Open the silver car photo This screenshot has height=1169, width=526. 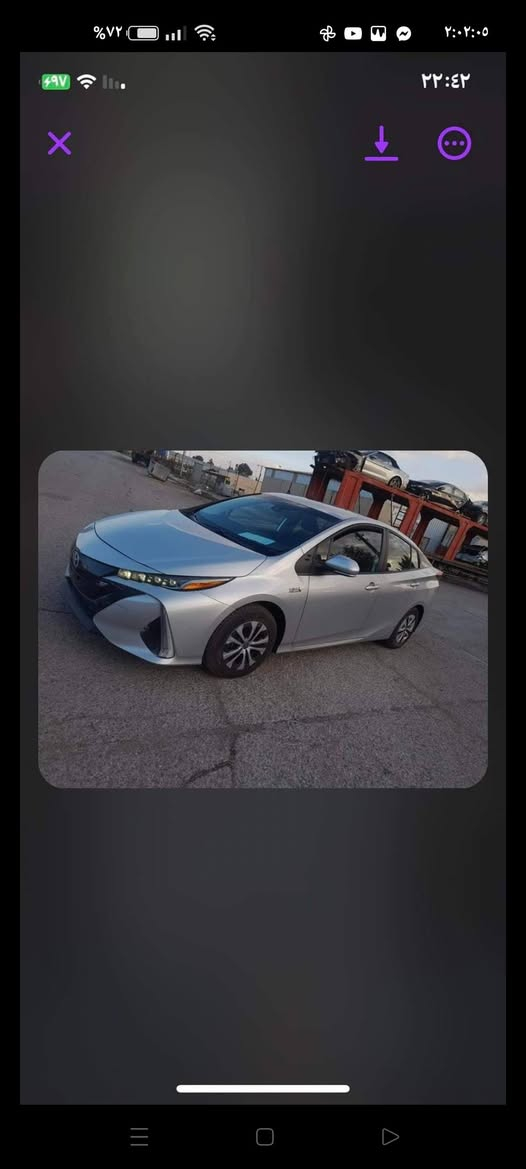[x=263, y=619]
